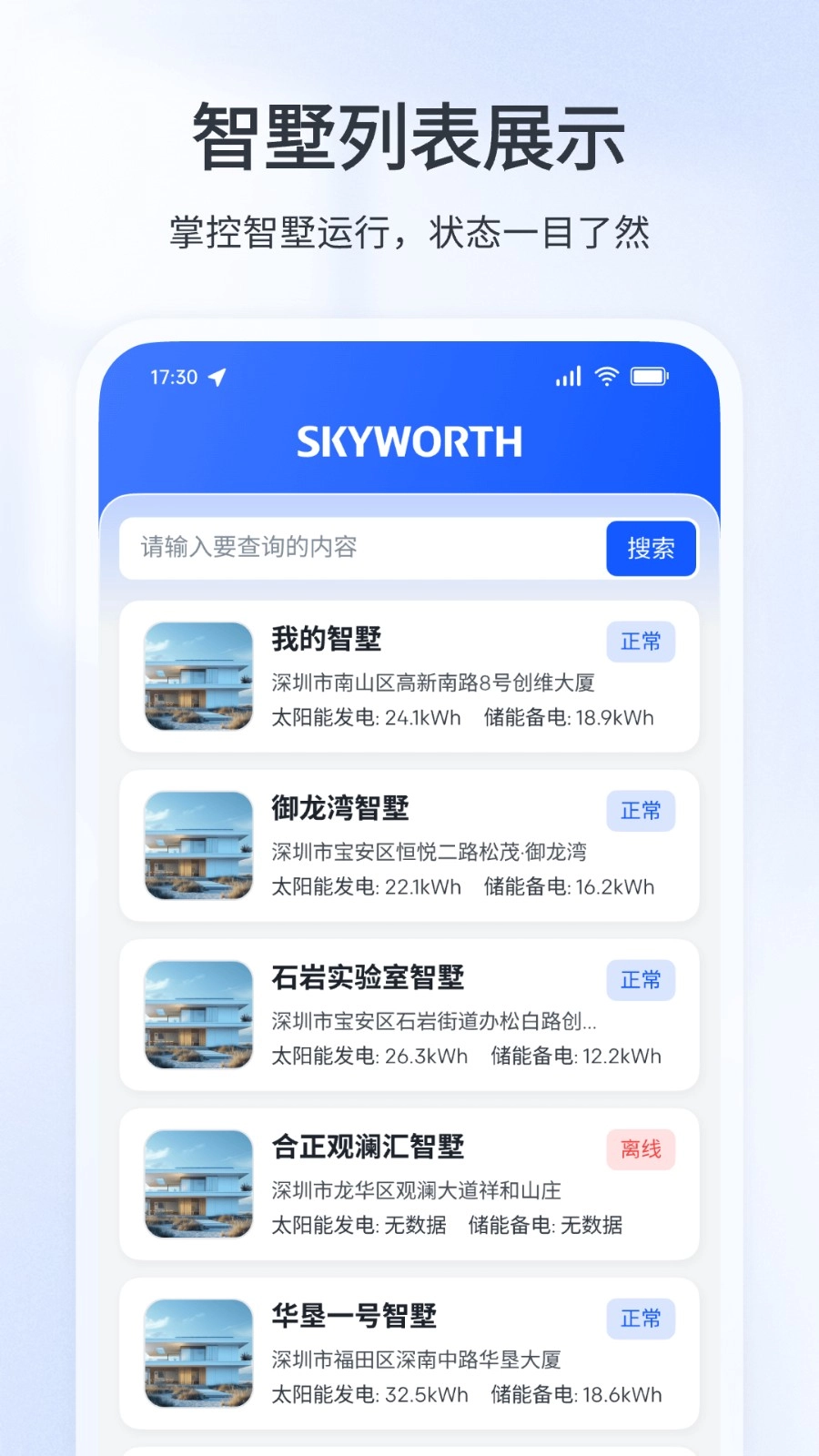Select the 我的智墅 list entry
This screenshot has height=1456, width=819.
pos(409,677)
